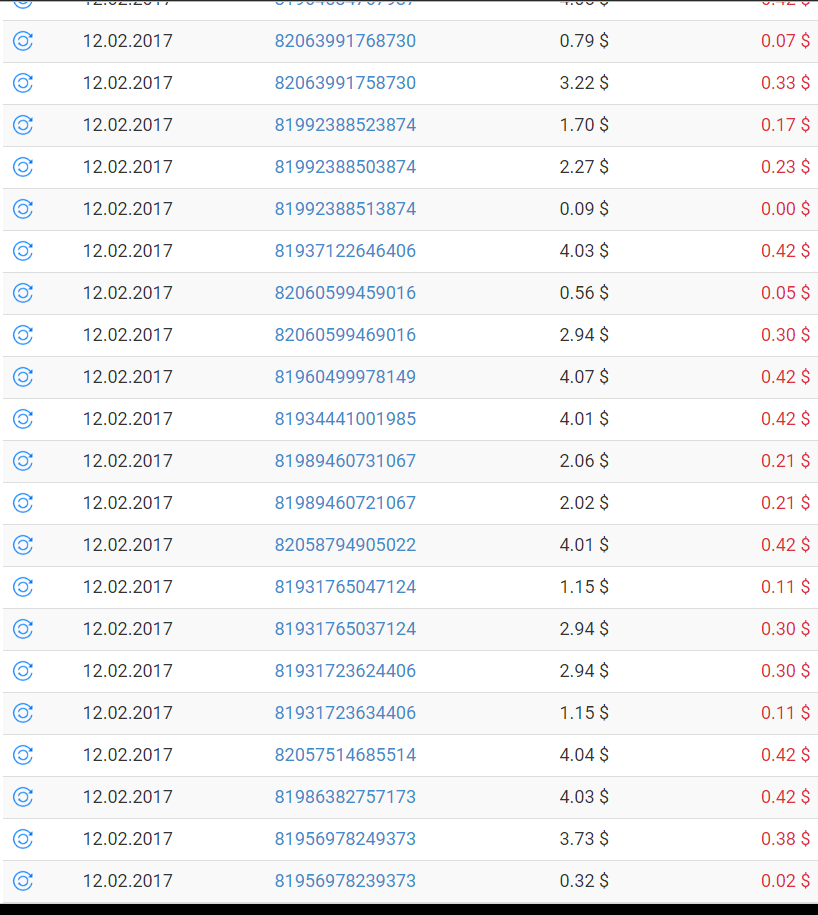Open order link 81931765047124
Screen dimensions: 818x915
[345, 587]
